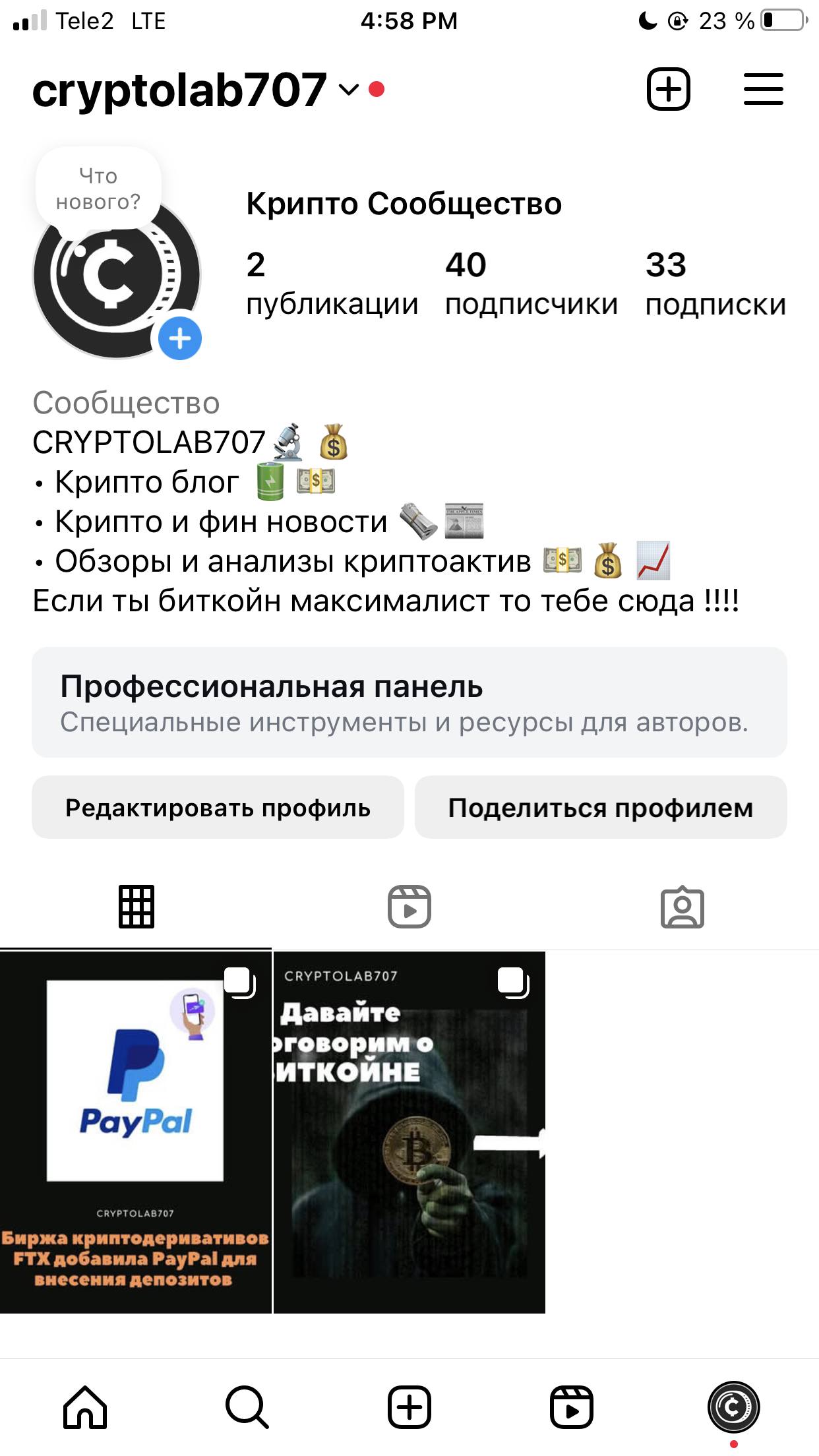This screenshot has width=819, height=1456.
Task: Add a note in the 'Что нового?' bubble
Action: (x=98, y=189)
